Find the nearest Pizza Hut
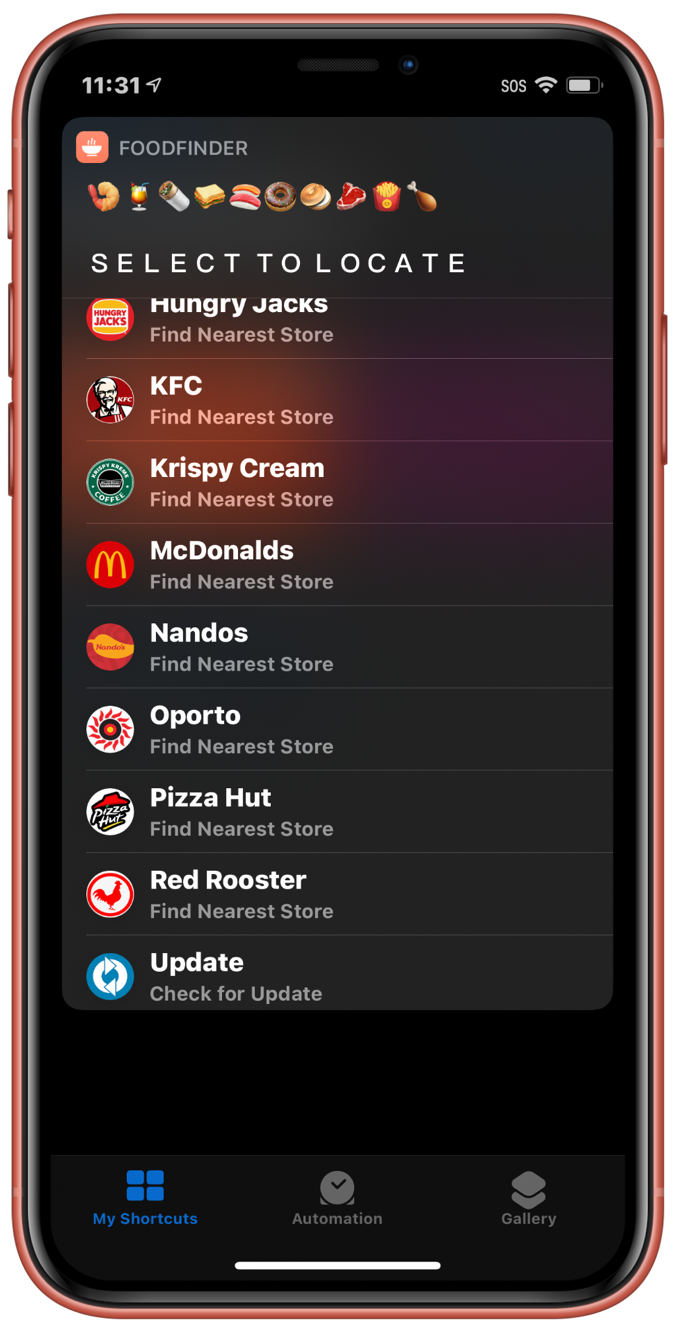675x1336 pixels. point(240,812)
